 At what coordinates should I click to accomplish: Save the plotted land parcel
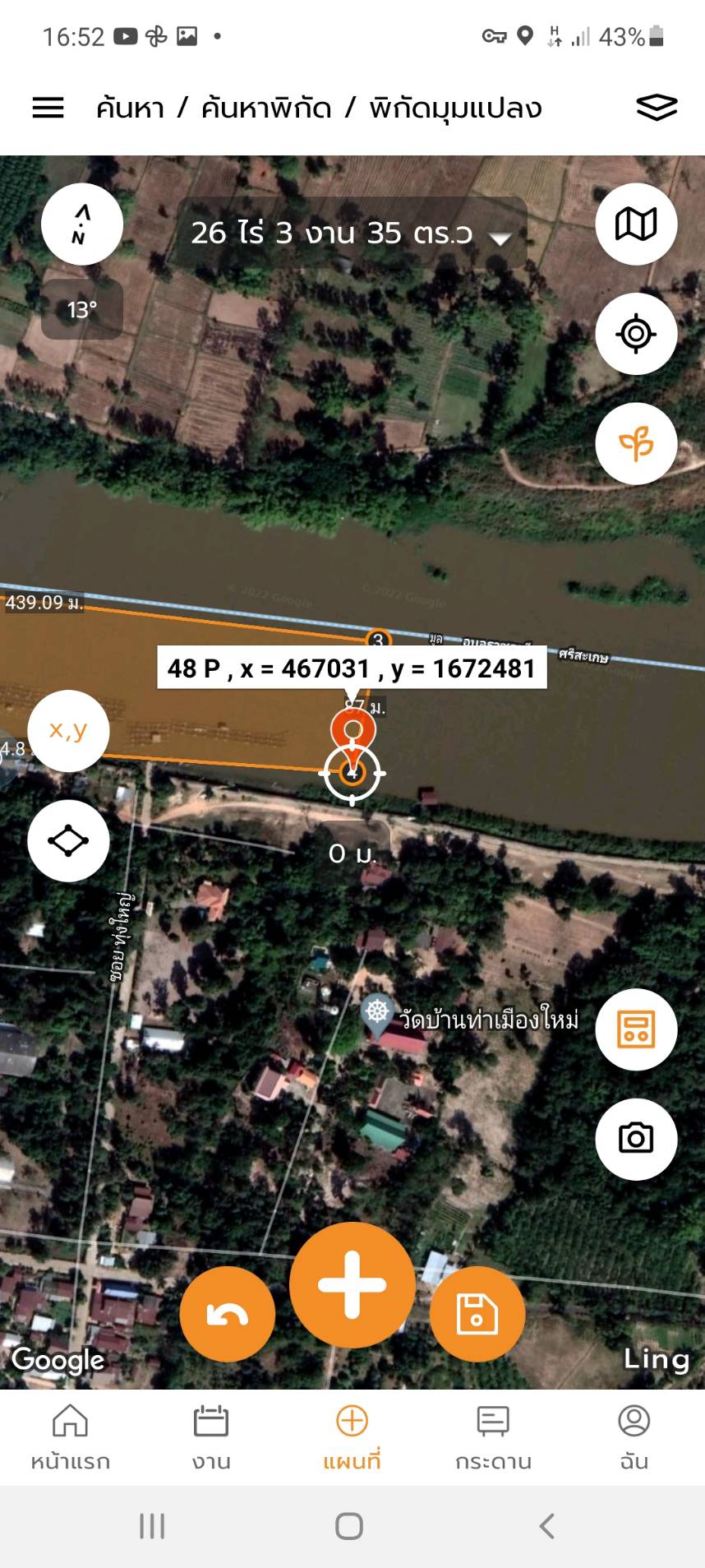pyautogui.click(x=477, y=1315)
